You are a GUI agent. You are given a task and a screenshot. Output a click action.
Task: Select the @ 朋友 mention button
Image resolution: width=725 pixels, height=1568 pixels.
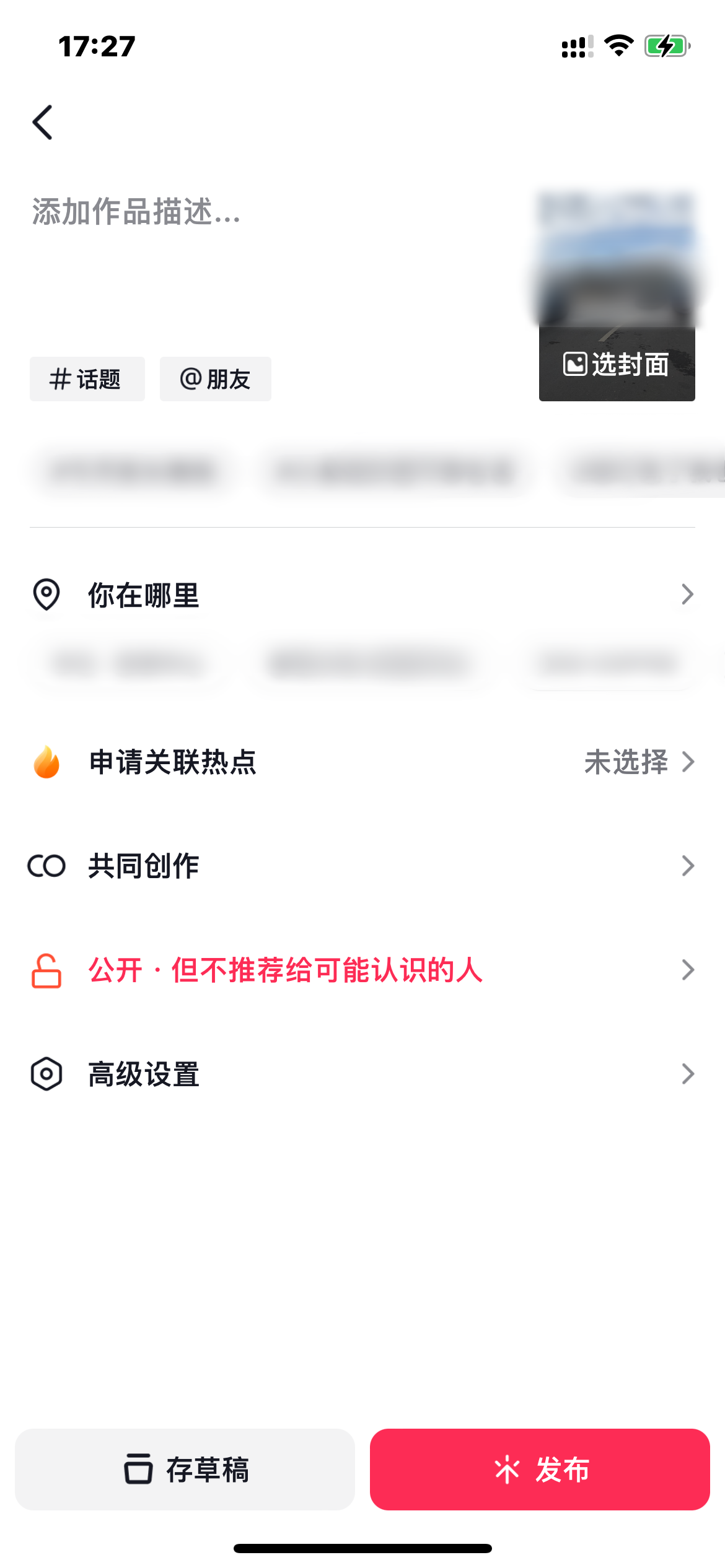tap(215, 378)
